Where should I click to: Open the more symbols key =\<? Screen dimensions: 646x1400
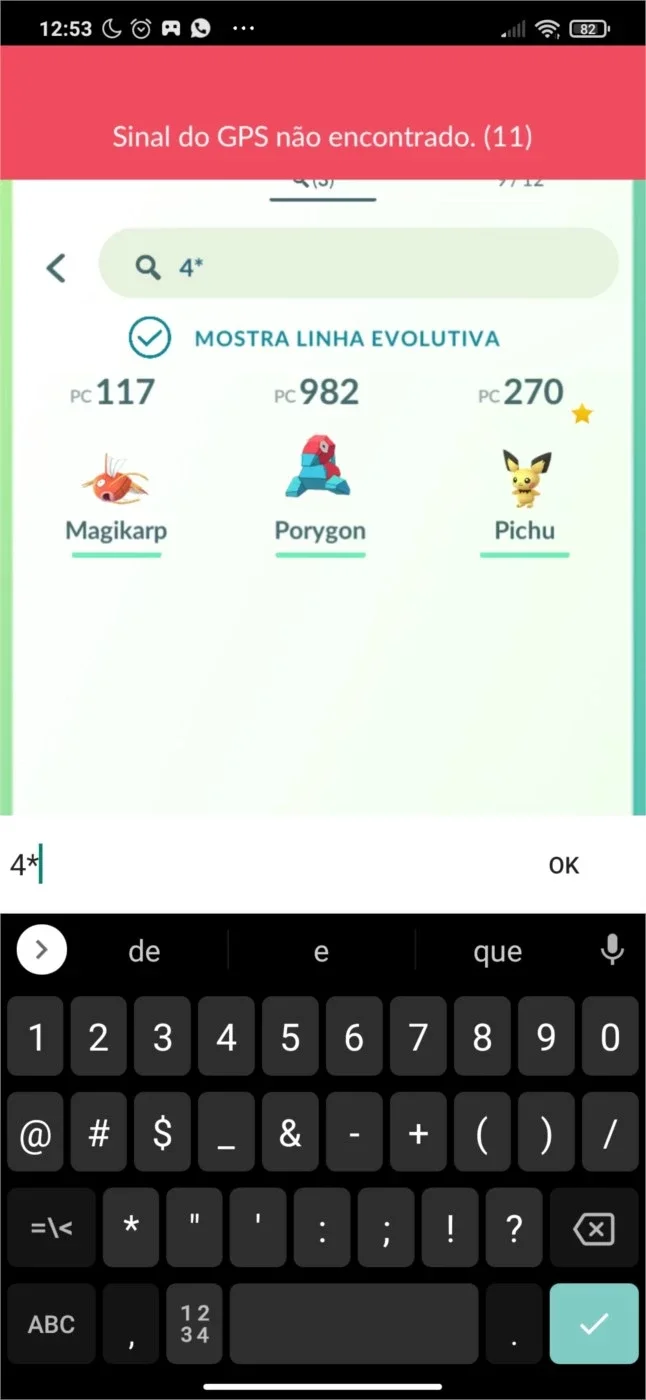(51, 1228)
